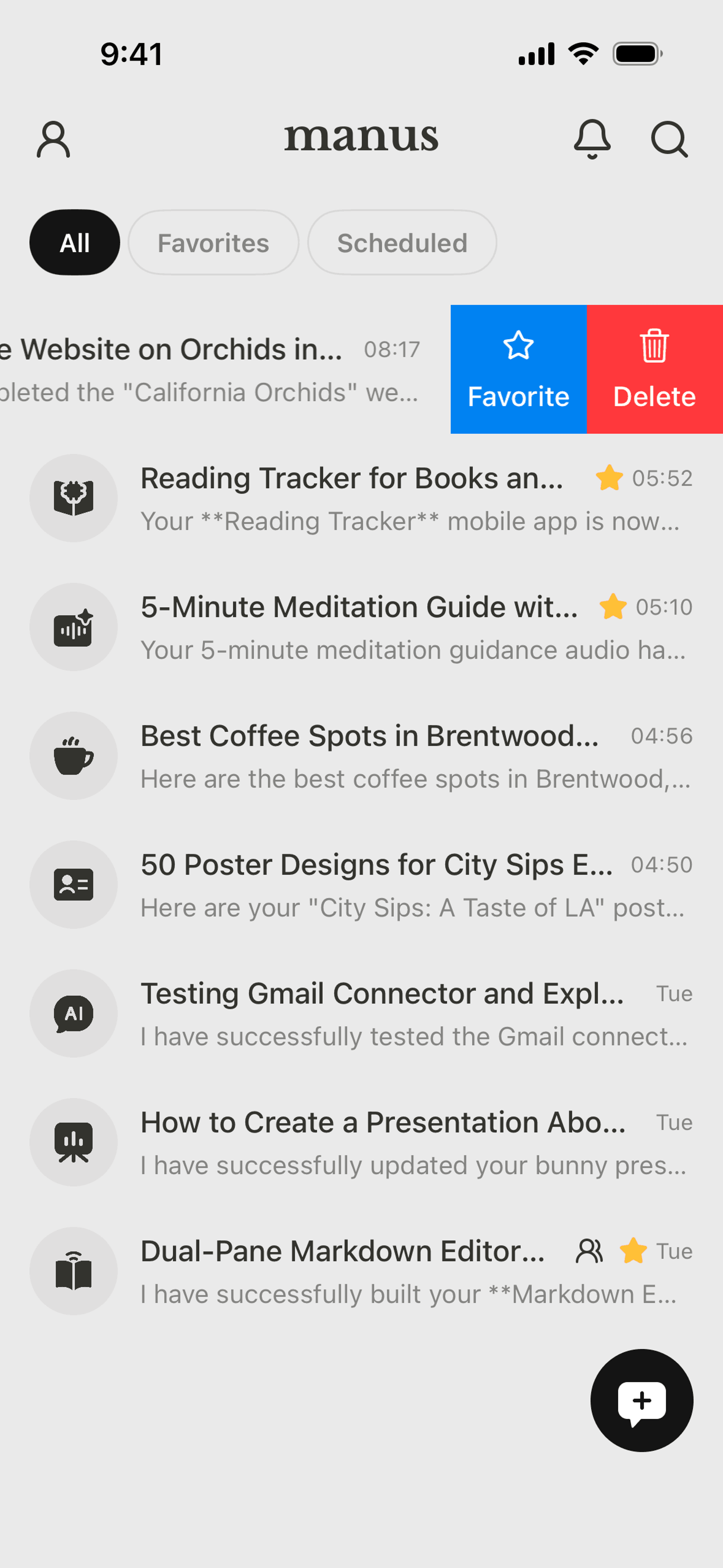Start a new chat with the plus button

coord(642,1401)
